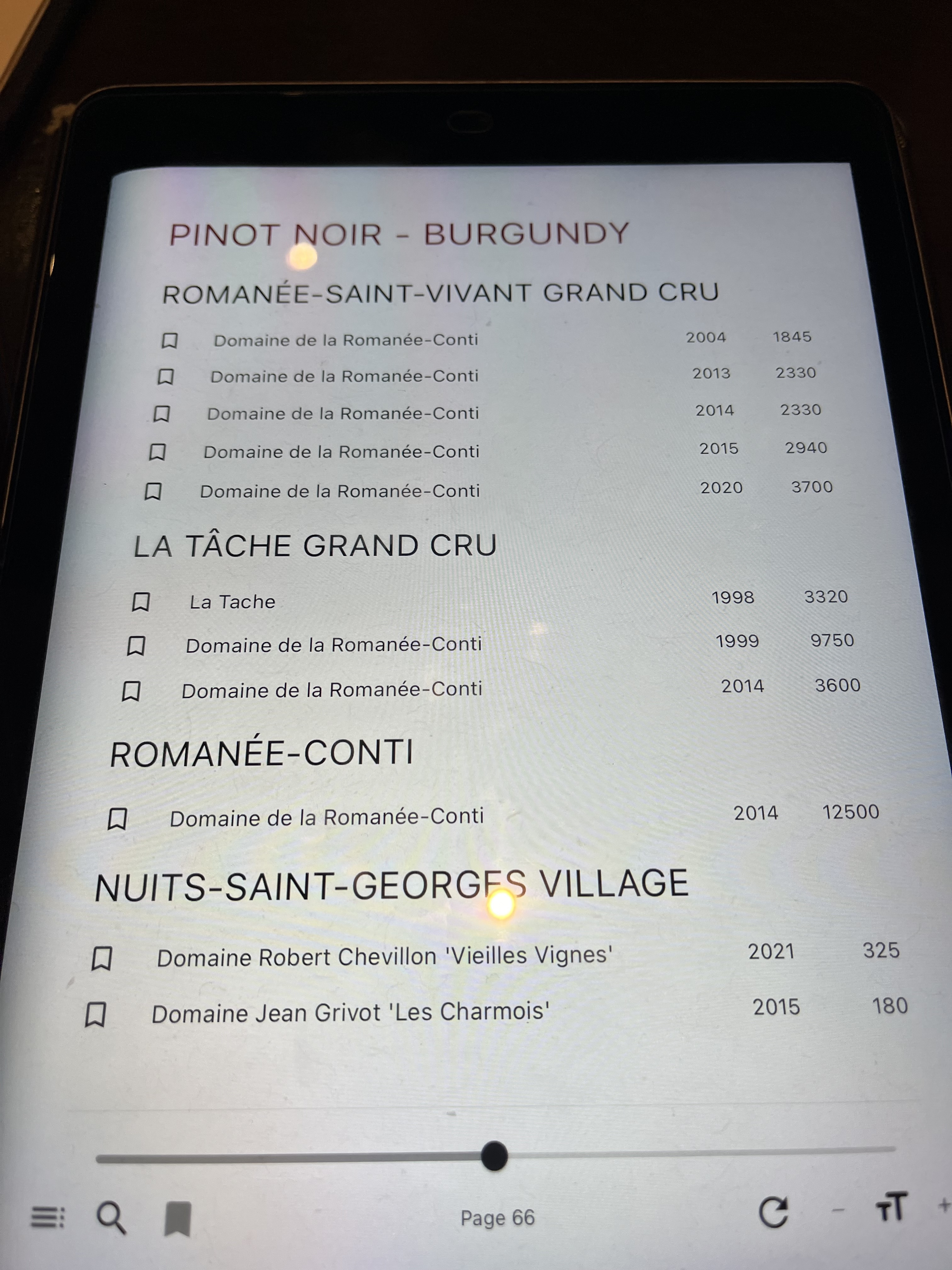
Task: Decrease text size with minus button
Action: (838, 1210)
